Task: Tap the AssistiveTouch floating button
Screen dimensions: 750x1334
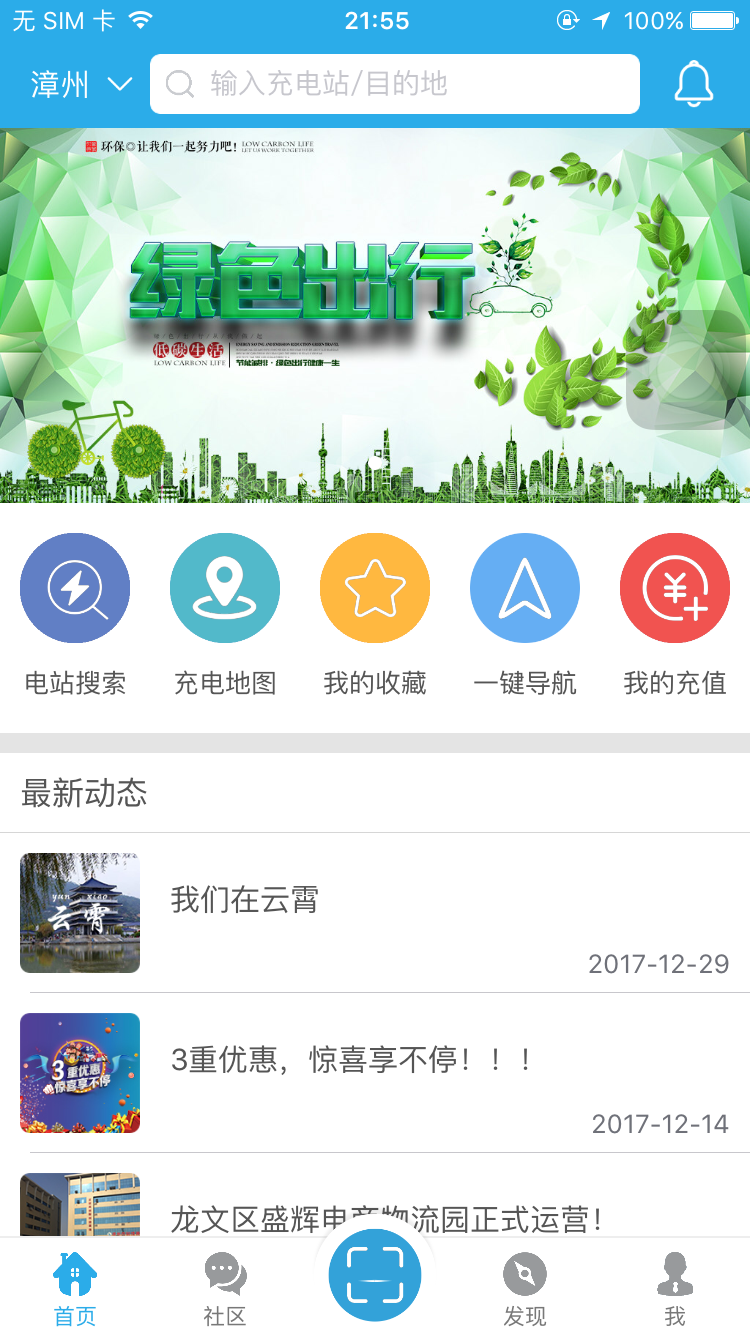Action: (x=687, y=369)
